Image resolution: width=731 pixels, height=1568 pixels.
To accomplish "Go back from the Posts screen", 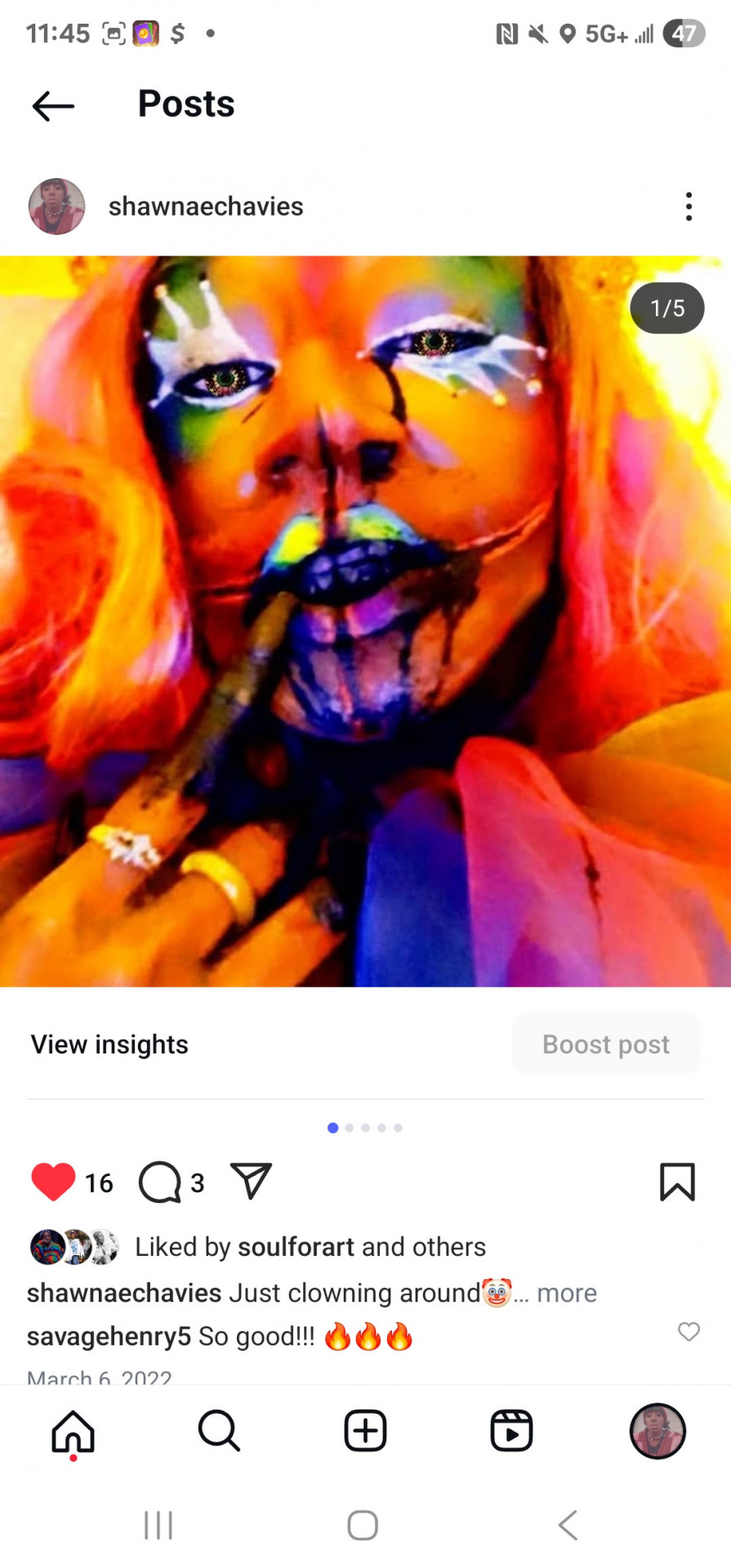I will [x=53, y=106].
